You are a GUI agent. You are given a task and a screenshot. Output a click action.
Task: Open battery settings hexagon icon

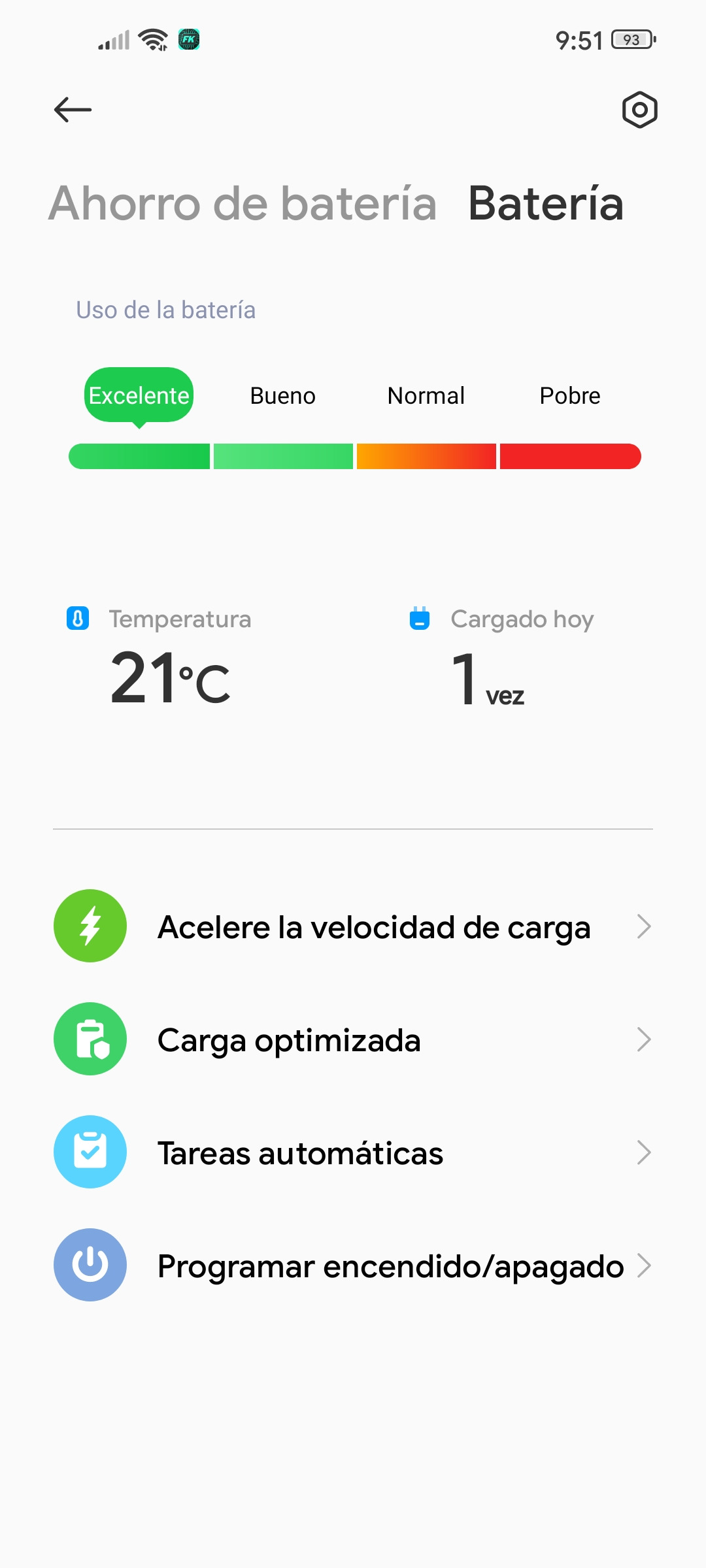(639, 110)
